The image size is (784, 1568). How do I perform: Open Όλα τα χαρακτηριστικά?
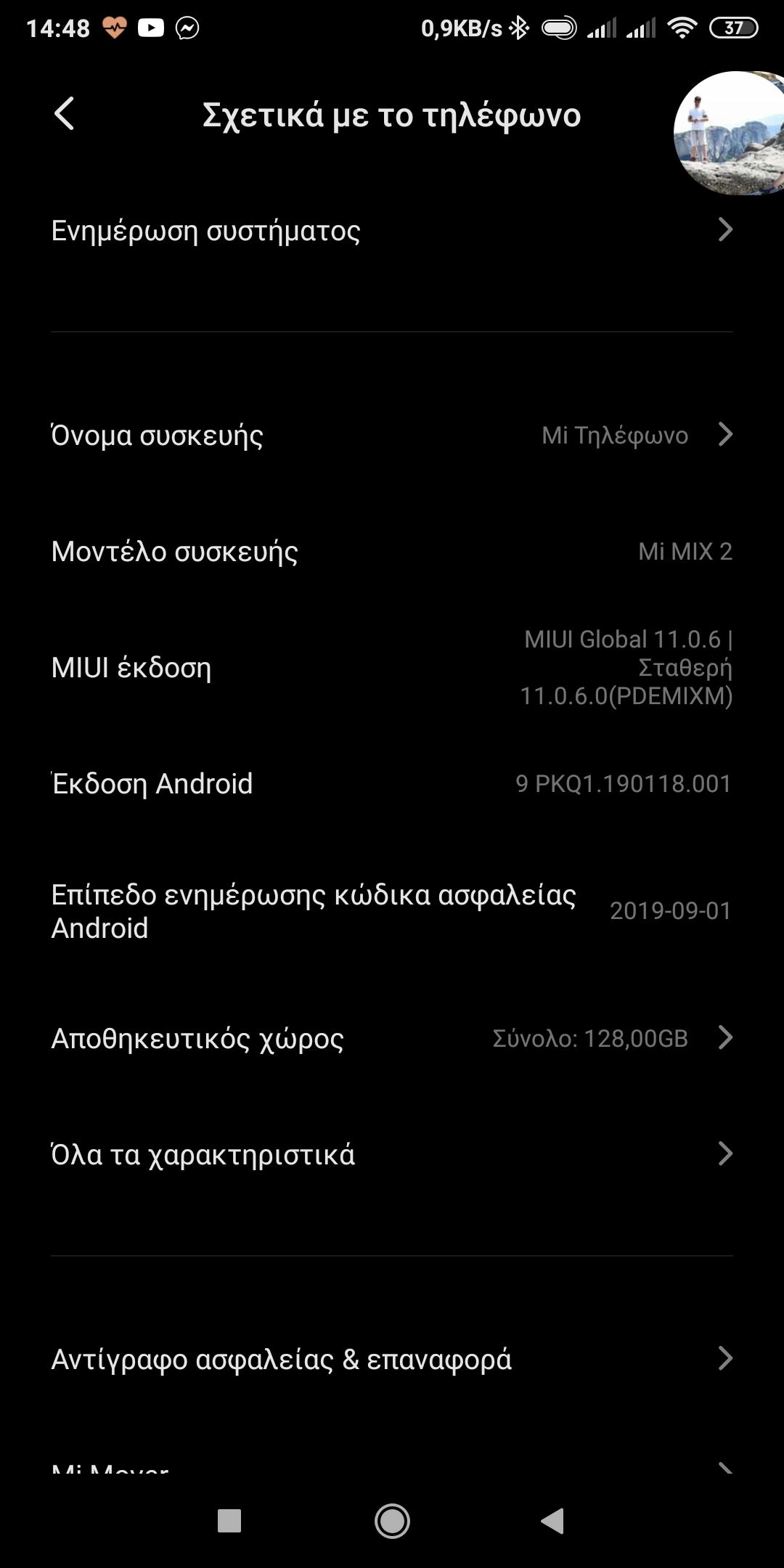click(392, 1154)
